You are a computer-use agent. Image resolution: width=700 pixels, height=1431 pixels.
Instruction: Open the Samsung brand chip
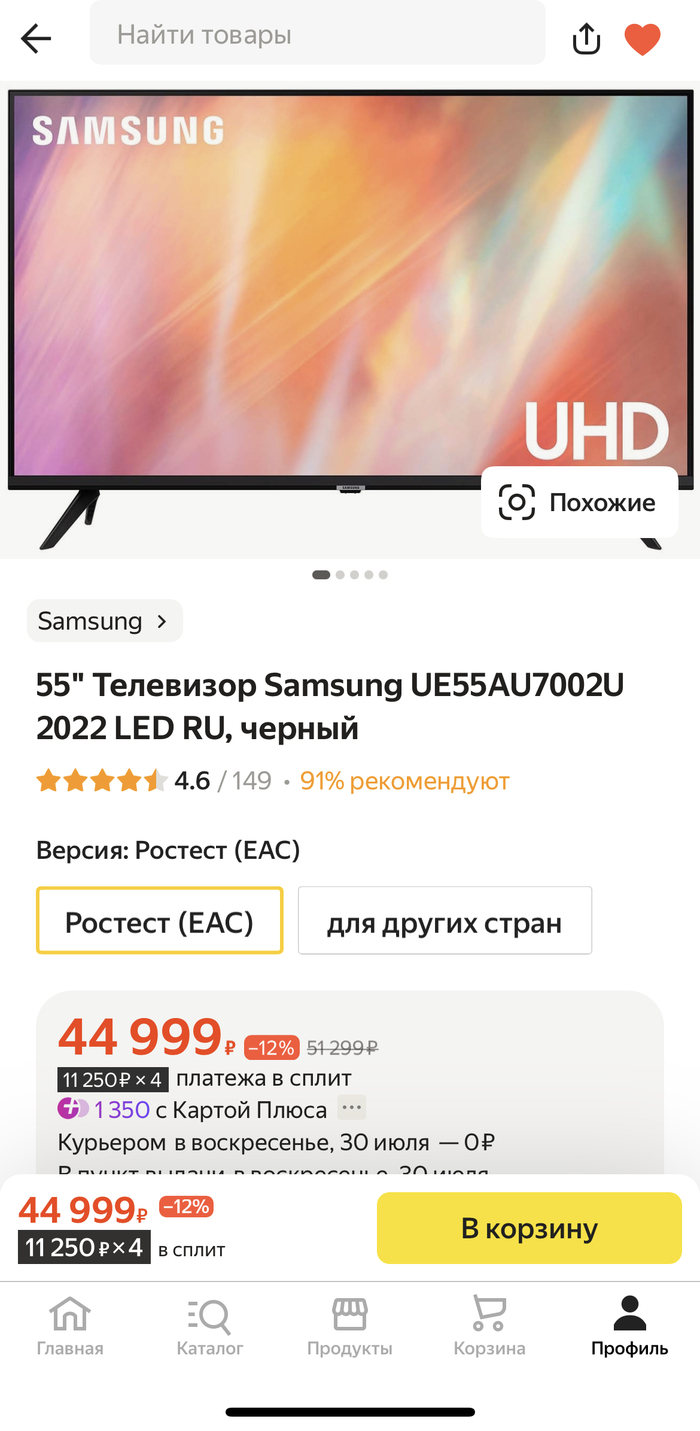pos(104,621)
